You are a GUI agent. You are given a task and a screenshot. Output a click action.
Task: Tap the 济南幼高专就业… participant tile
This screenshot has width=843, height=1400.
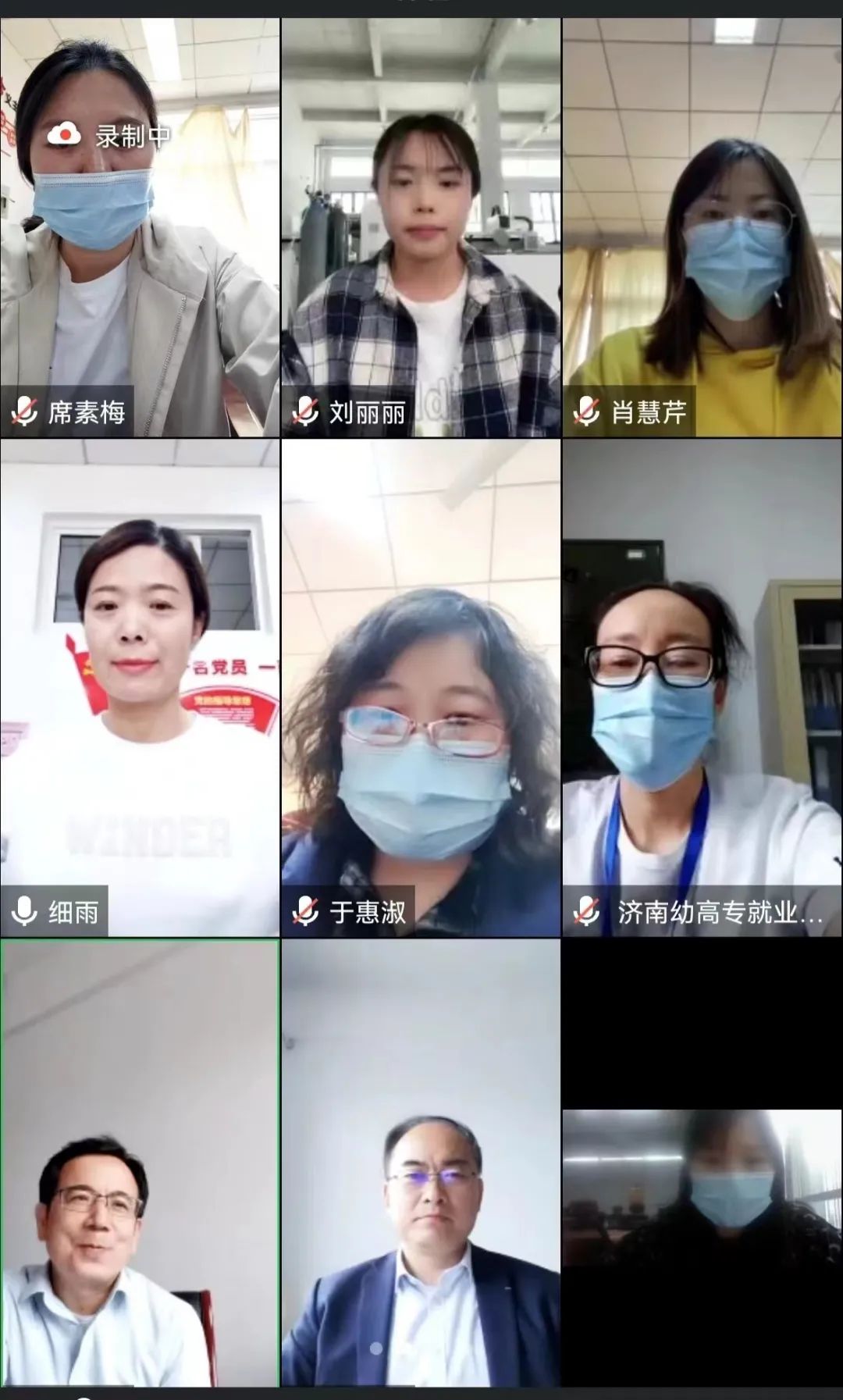(702, 687)
